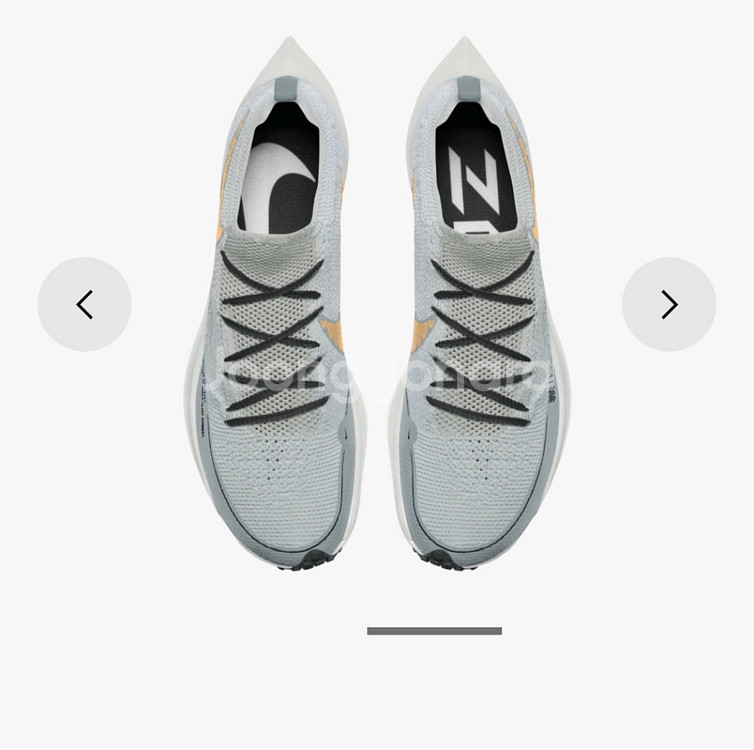Show the previous shoe image
The image size is (754, 750).
(x=84, y=304)
